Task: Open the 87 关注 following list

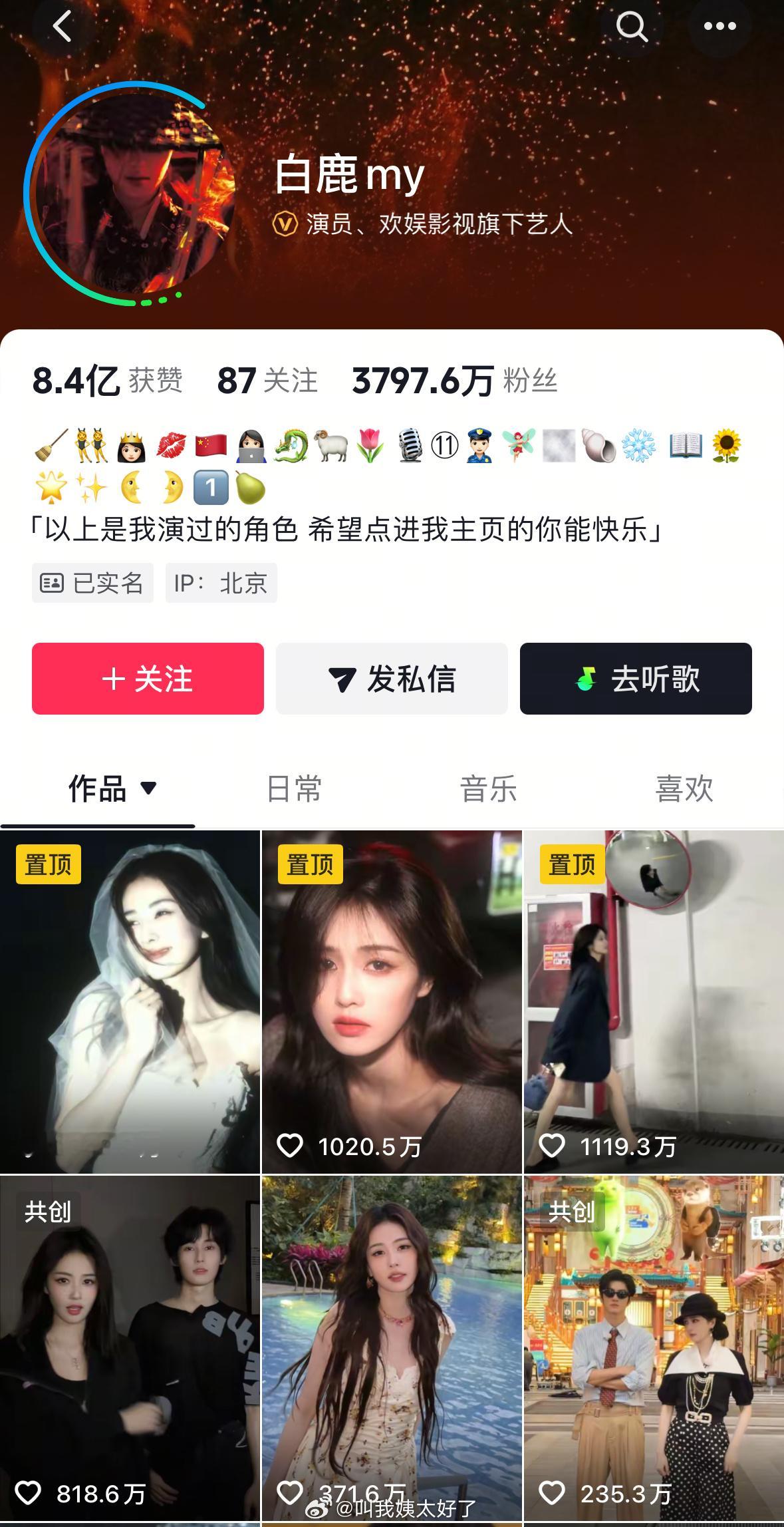Action: pyautogui.click(x=267, y=381)
